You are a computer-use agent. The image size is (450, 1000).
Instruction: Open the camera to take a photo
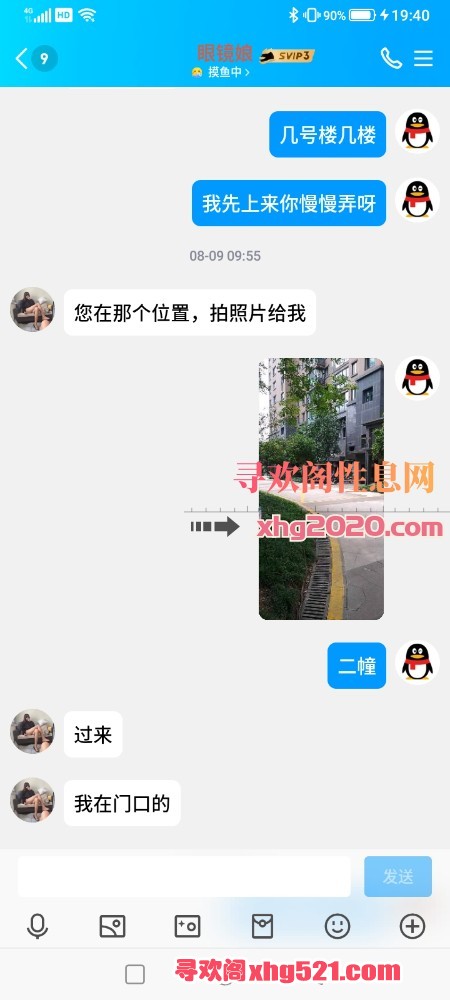[187, 926]
